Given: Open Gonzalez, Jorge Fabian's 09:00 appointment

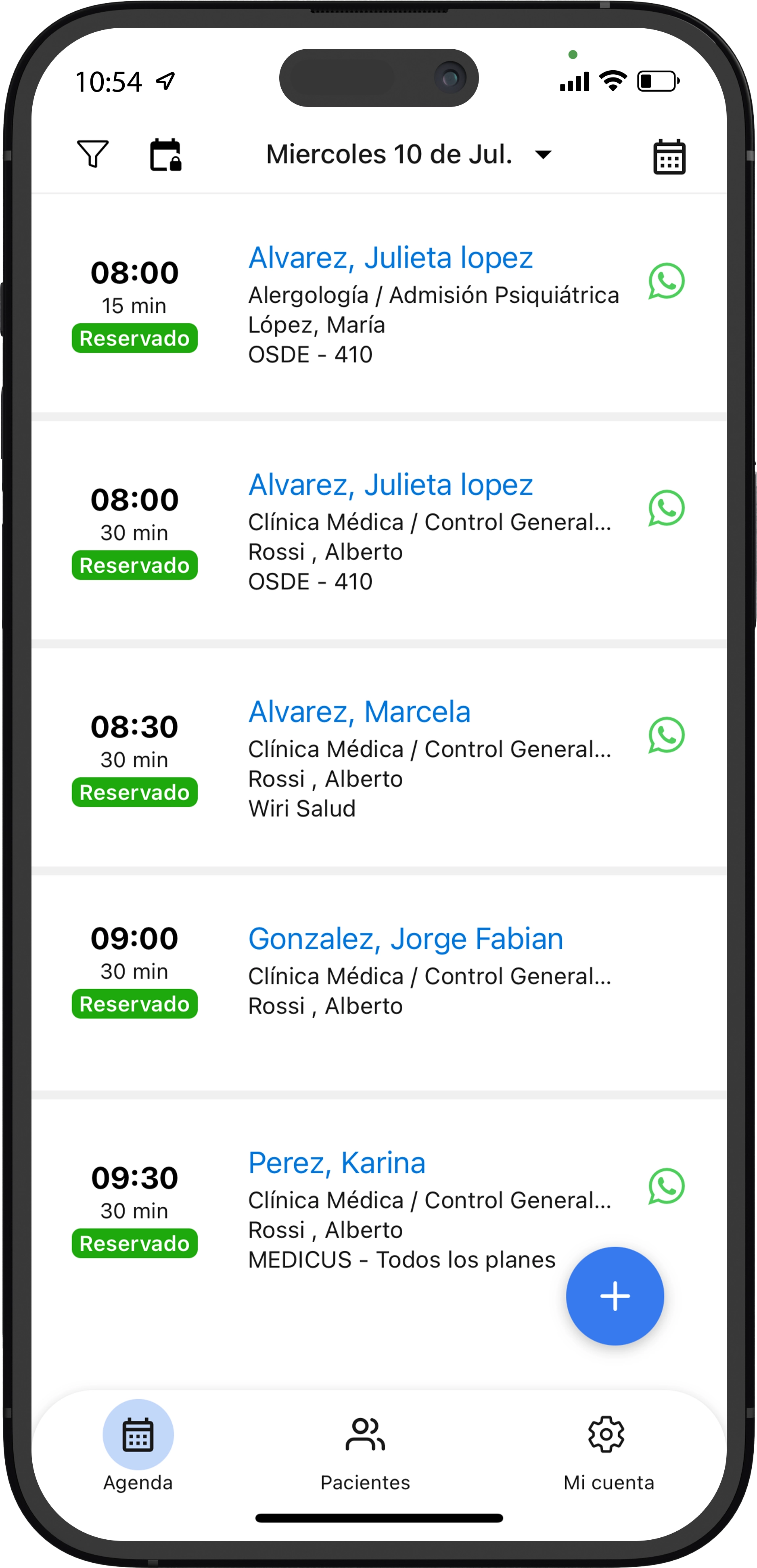Looking at the screenshot, I should click(405, 939).
